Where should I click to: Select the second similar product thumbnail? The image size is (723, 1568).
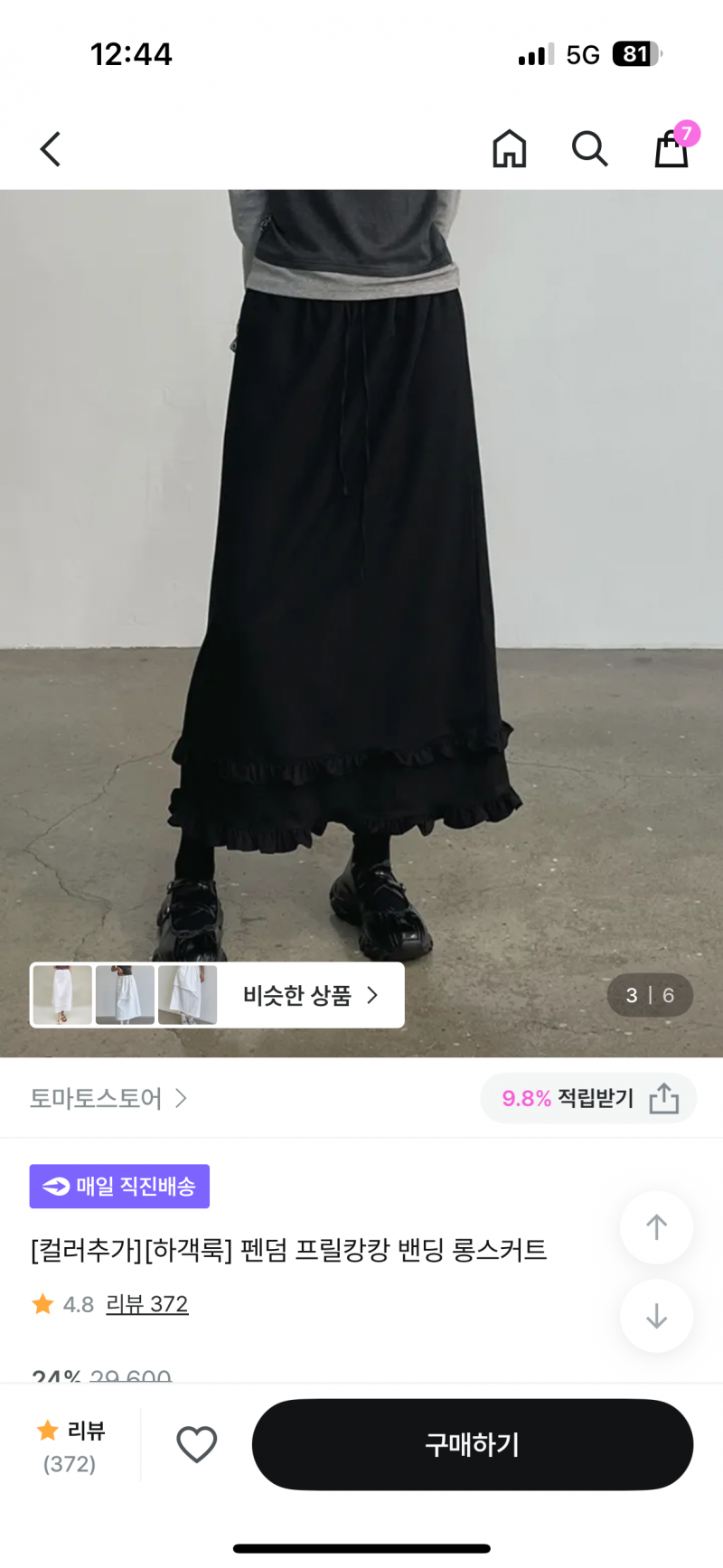[x=127, y=995]
